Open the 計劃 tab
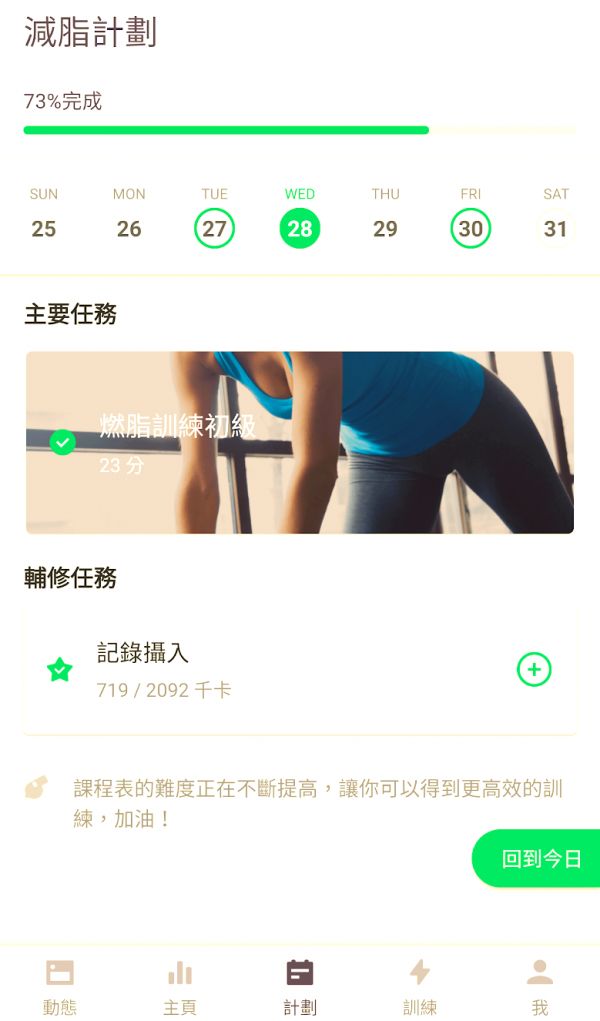 [x=300, y=985]
